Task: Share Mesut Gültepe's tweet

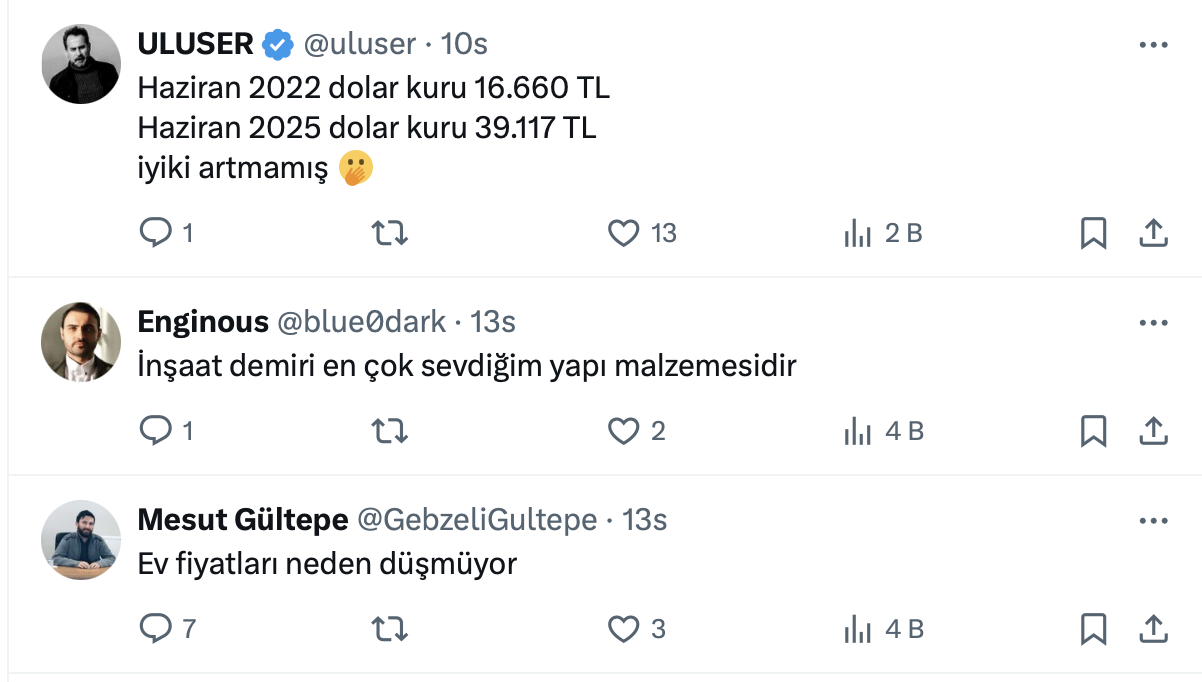Action: (1153, 629)
